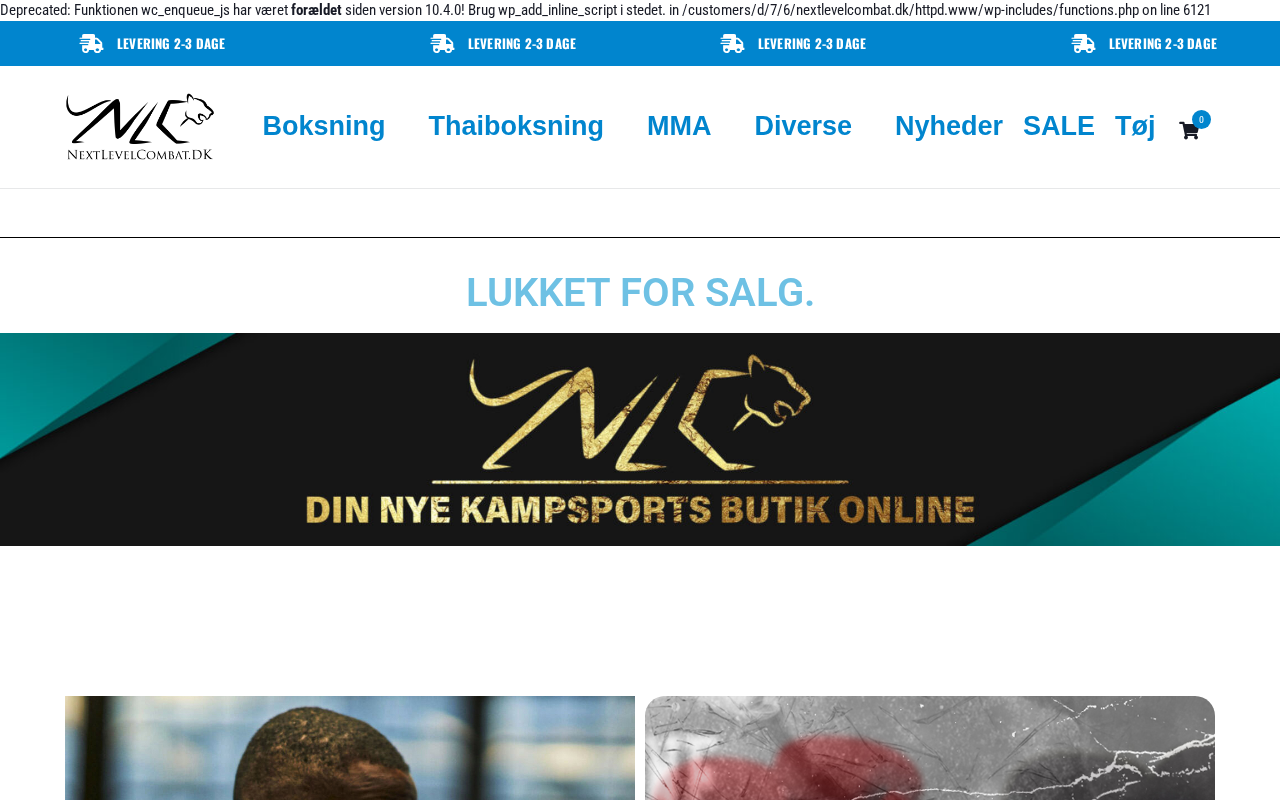View the Nyheder section
1280x800 pixels.
(x=948, y=126)
